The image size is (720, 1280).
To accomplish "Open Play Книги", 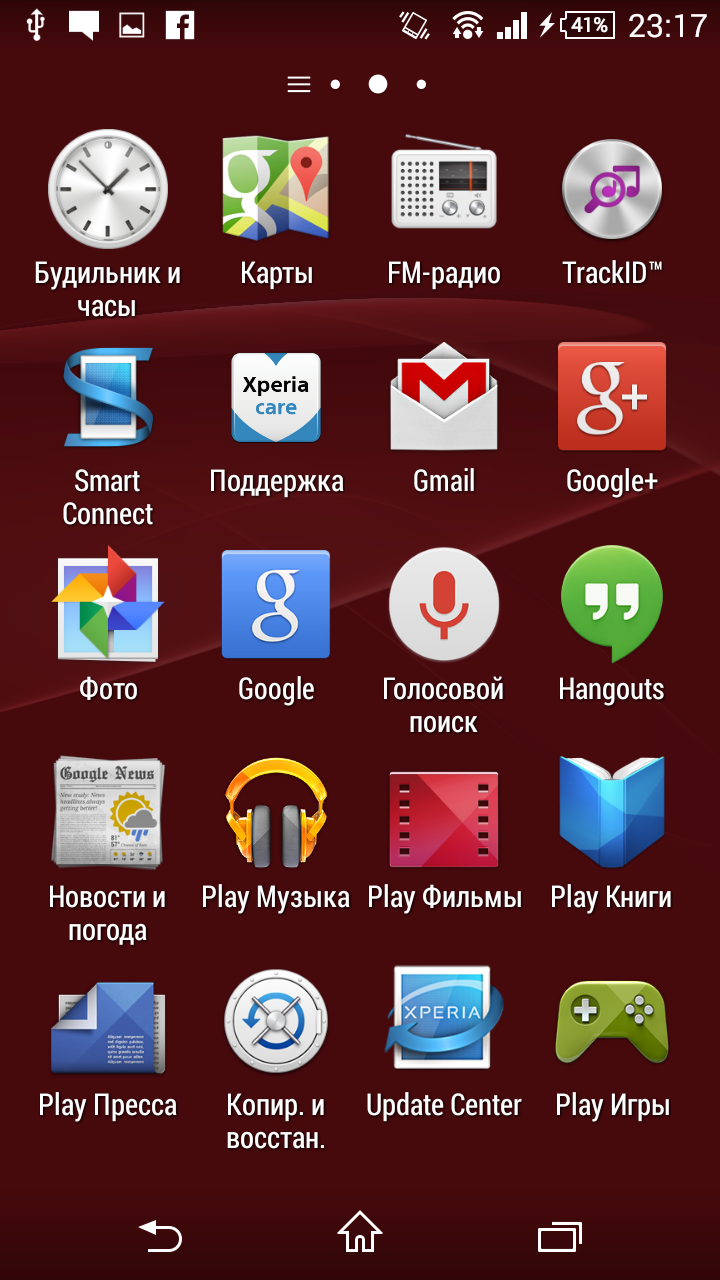I will point(612,813).
